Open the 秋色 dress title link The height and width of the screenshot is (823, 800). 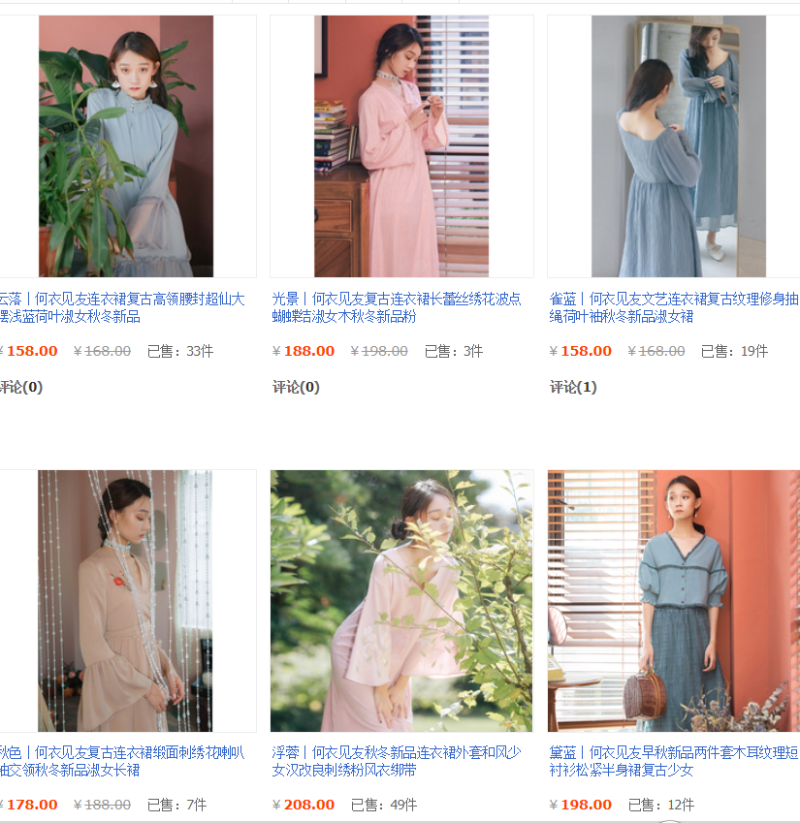pyautogui.click(x=120, y=761)
